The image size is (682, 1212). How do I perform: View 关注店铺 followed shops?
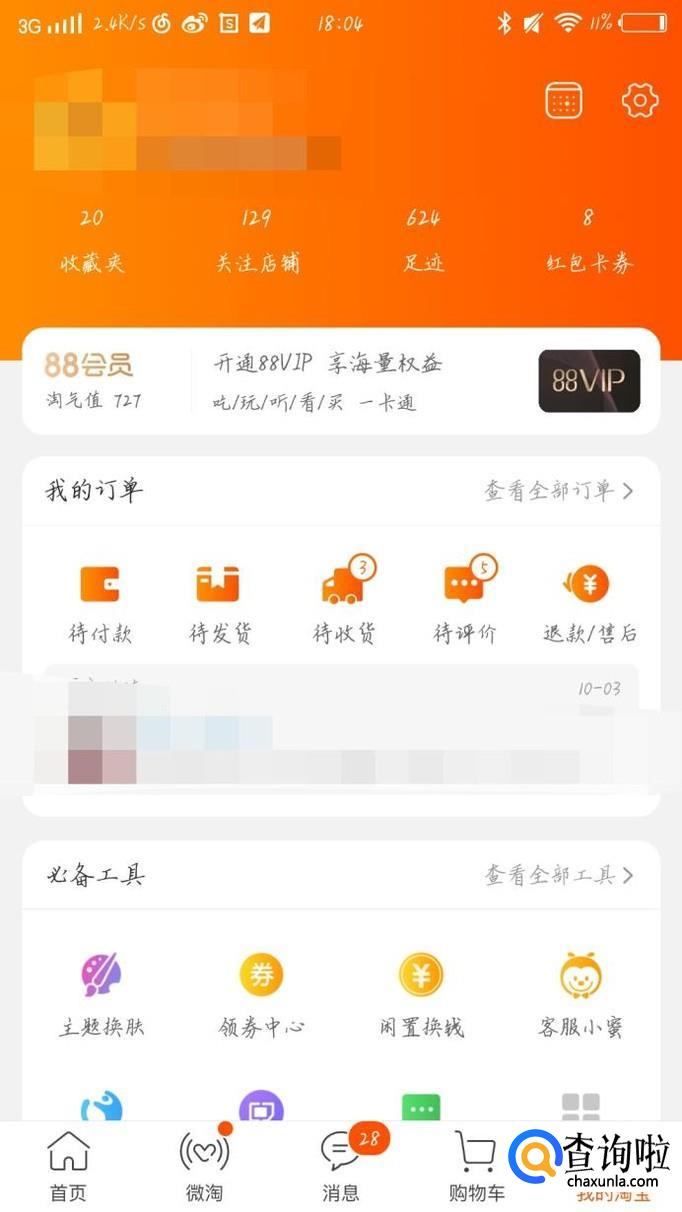258,241
